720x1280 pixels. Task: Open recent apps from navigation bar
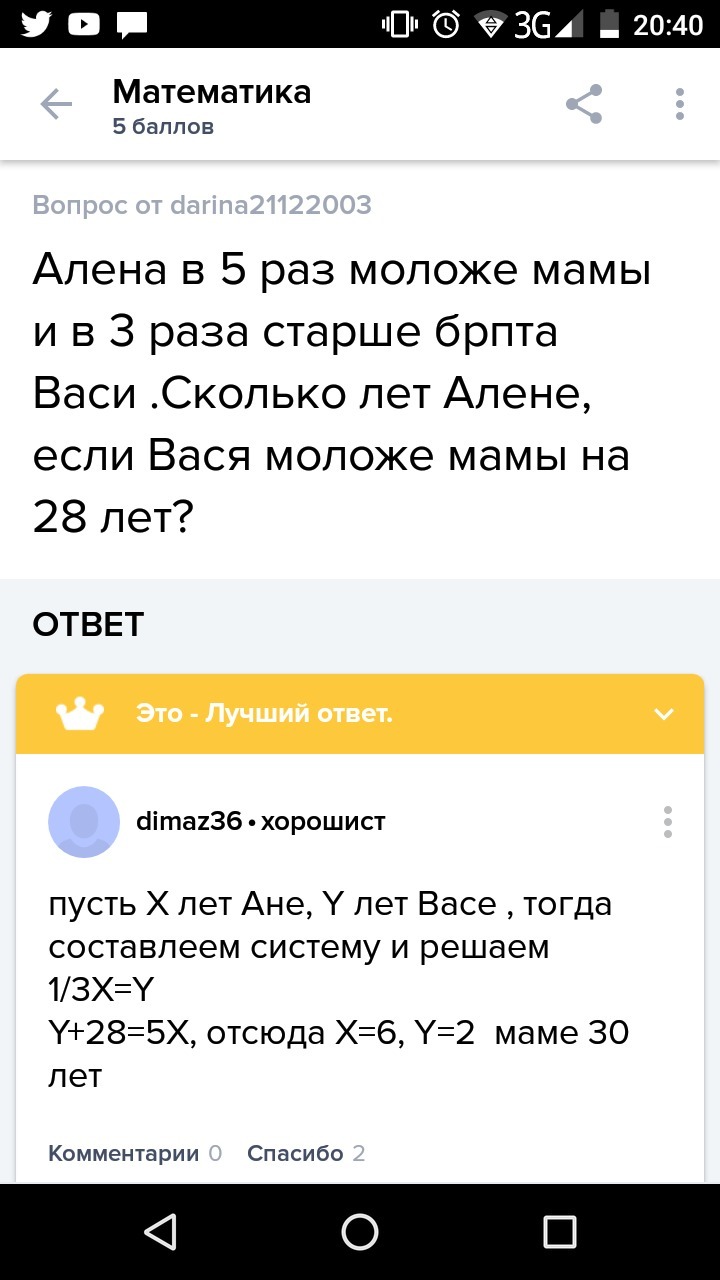[x=560, y=1232]
